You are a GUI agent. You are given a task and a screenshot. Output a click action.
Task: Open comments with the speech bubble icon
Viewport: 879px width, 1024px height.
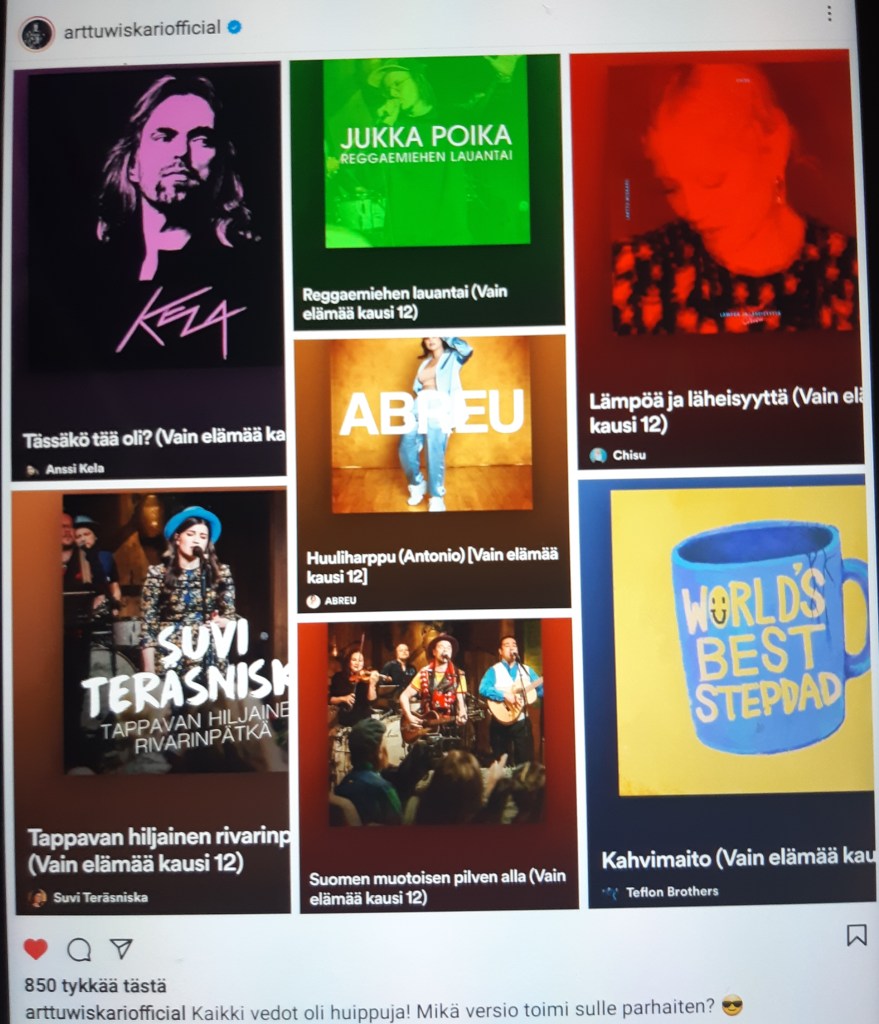[79, 949]
